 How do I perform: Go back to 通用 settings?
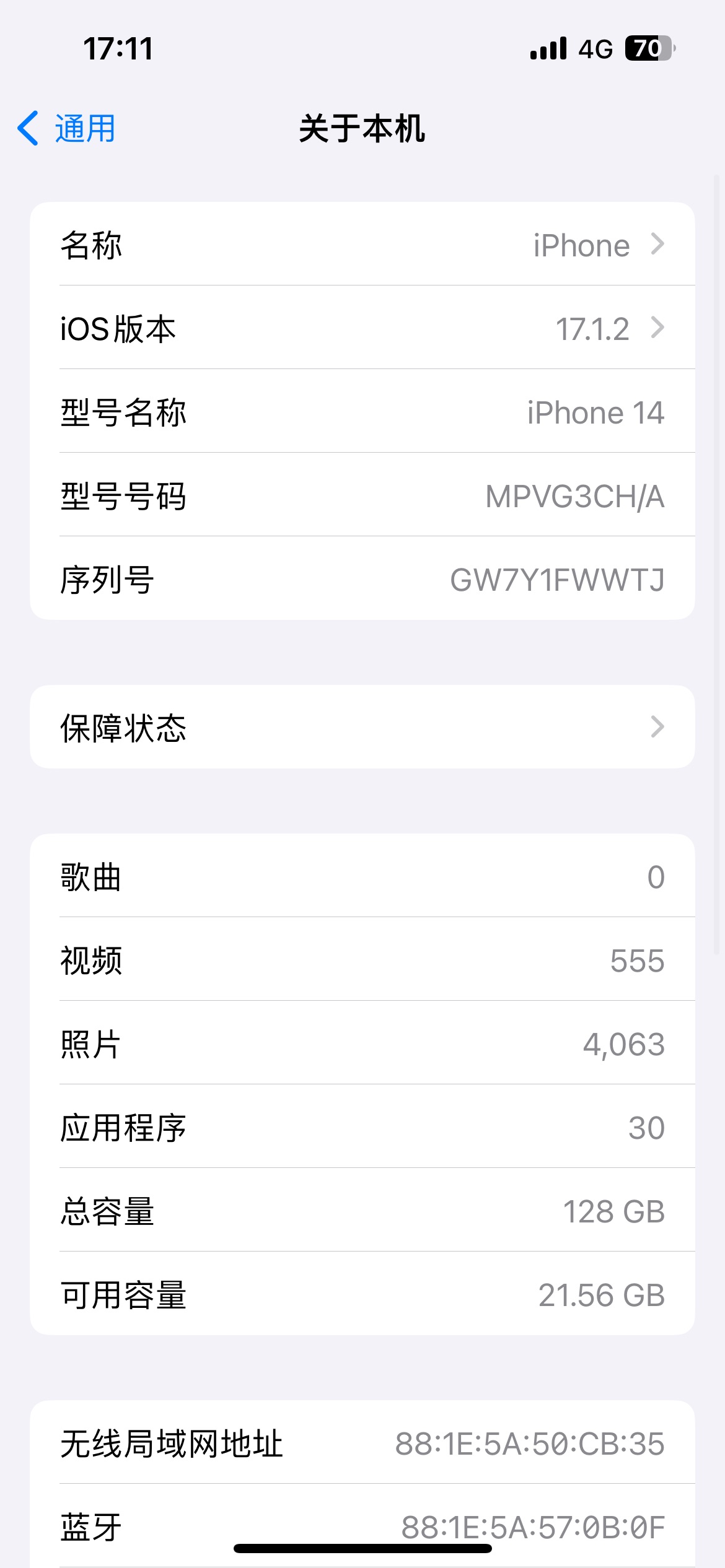(66, 129)
